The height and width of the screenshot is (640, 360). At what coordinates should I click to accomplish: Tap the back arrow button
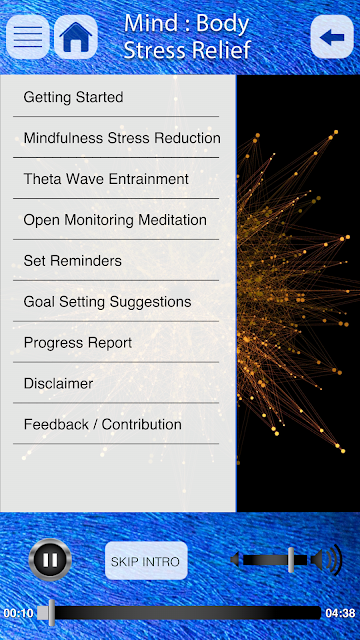[x=332, y=37]
